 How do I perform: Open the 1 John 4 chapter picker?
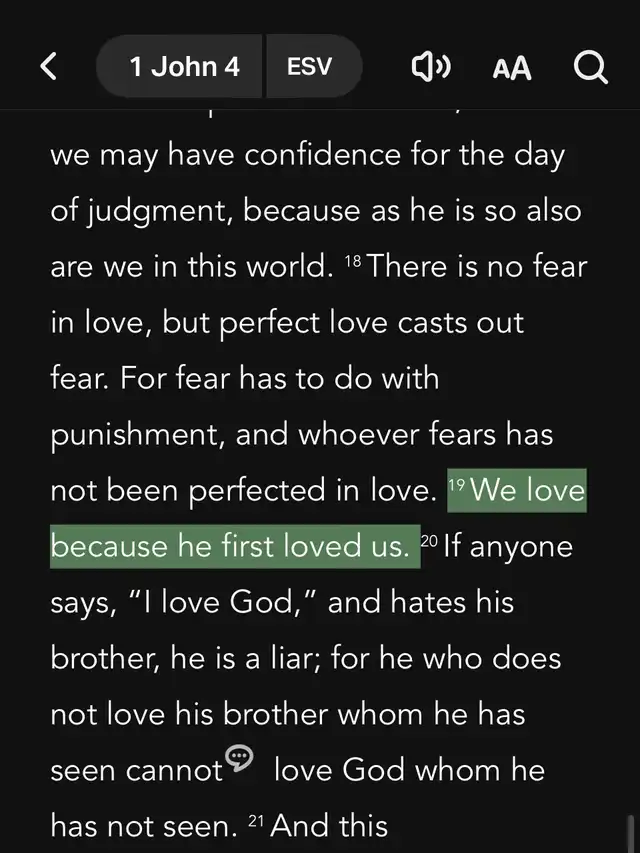[184, 67]
